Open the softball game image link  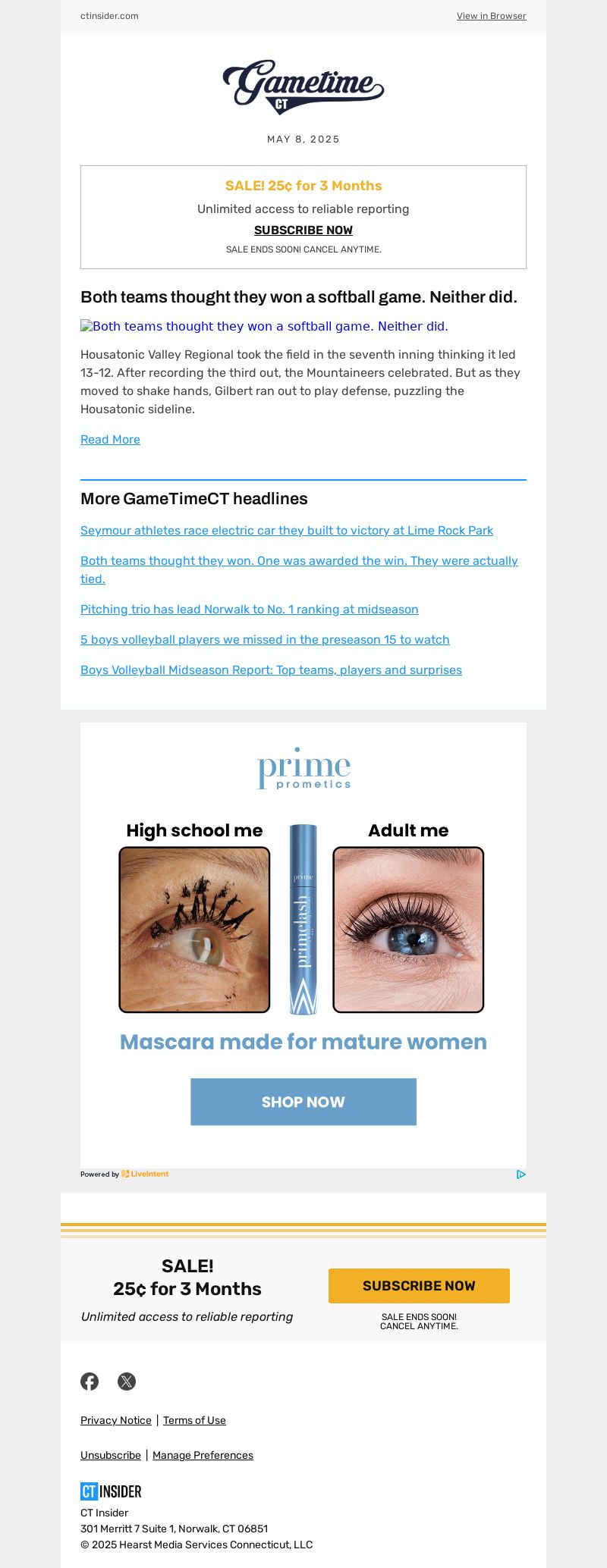click(264, 326)
